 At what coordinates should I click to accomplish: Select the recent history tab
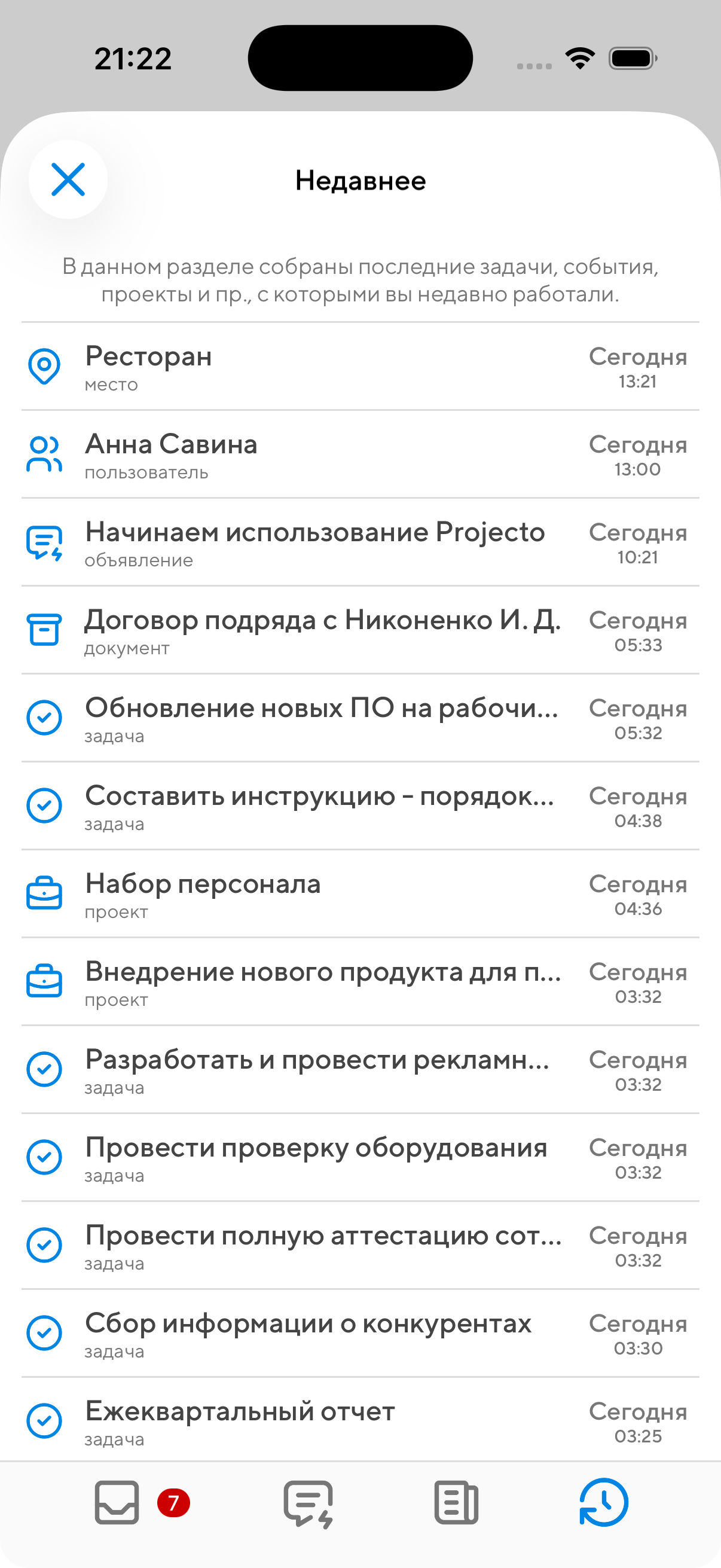coord(604,1503)
